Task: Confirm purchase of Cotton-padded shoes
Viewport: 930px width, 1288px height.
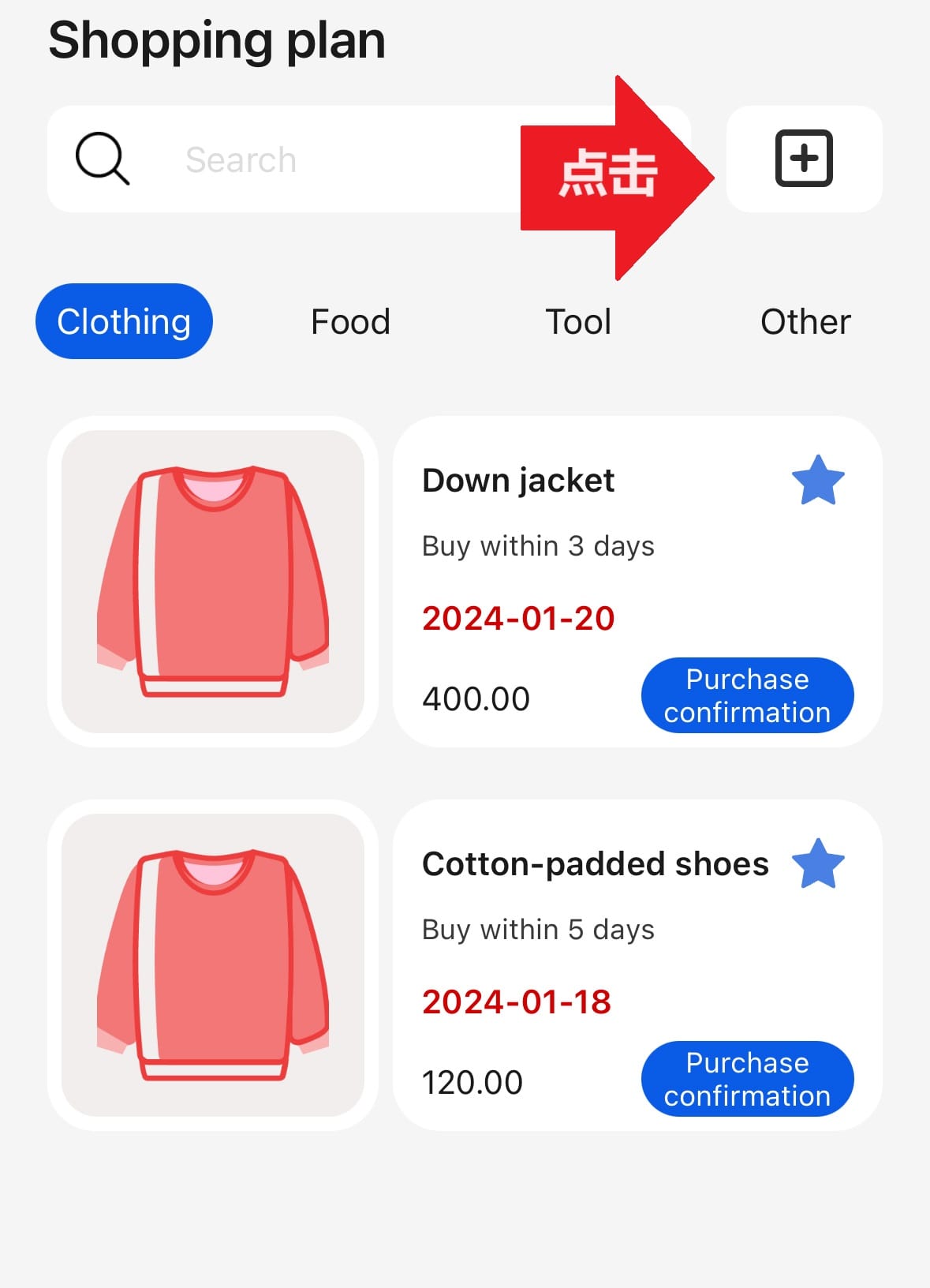Action: point(747,1079)
